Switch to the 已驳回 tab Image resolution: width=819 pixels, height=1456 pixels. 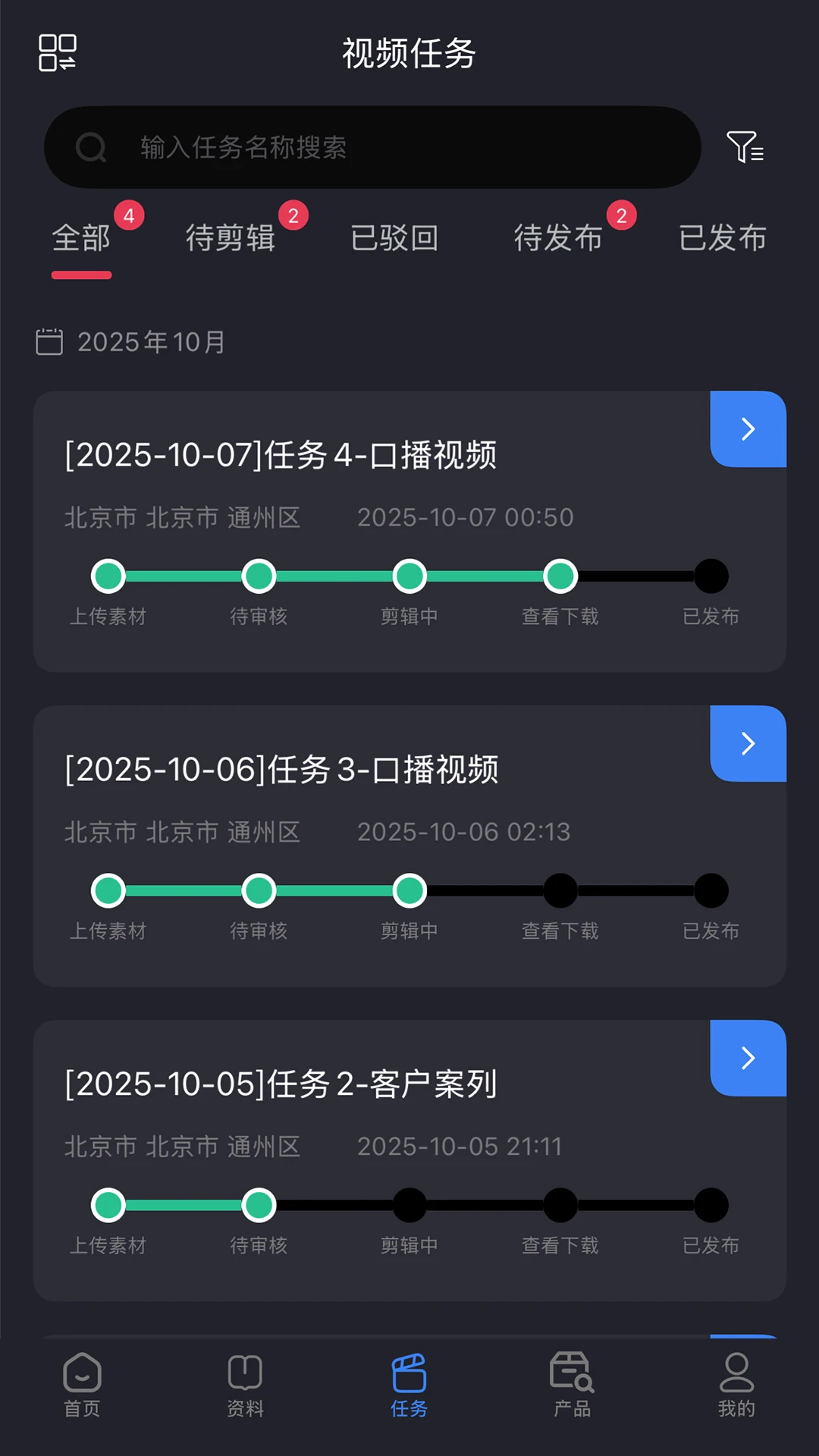pyautogui.click(x=394, y=238)
